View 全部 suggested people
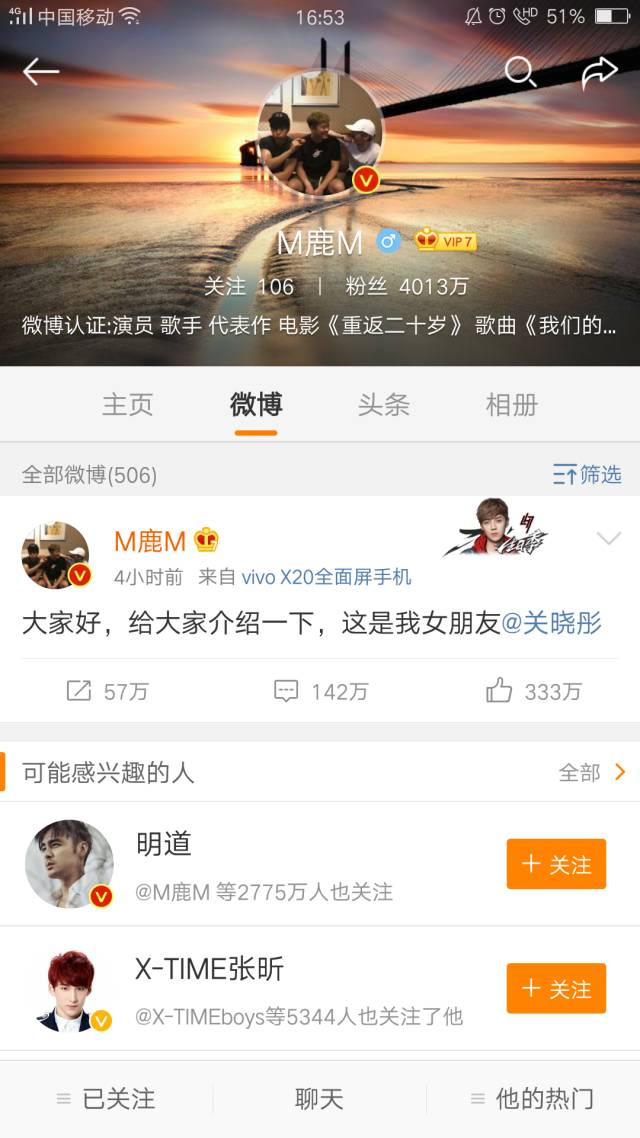Viewport: 640px width, 1138px height. (x=591, y=772)
